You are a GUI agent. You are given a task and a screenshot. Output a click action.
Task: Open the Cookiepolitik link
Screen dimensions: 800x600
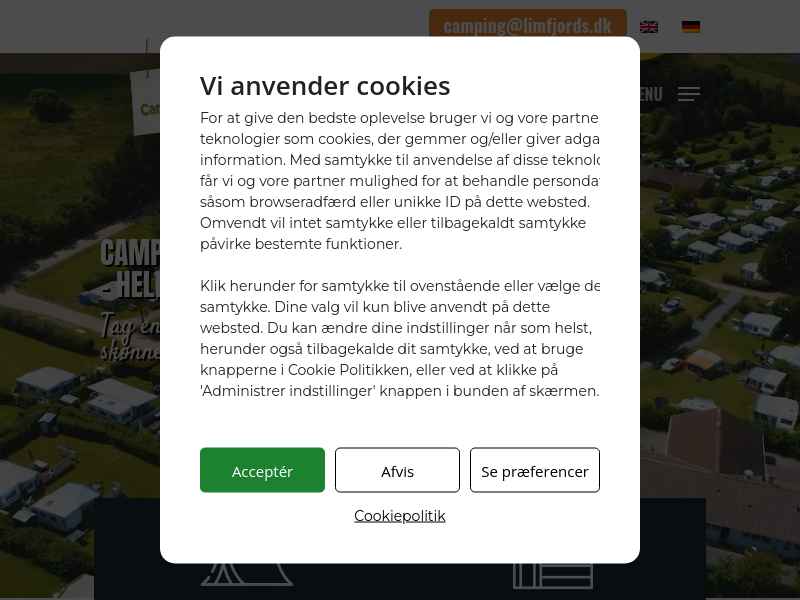[399, 515]
